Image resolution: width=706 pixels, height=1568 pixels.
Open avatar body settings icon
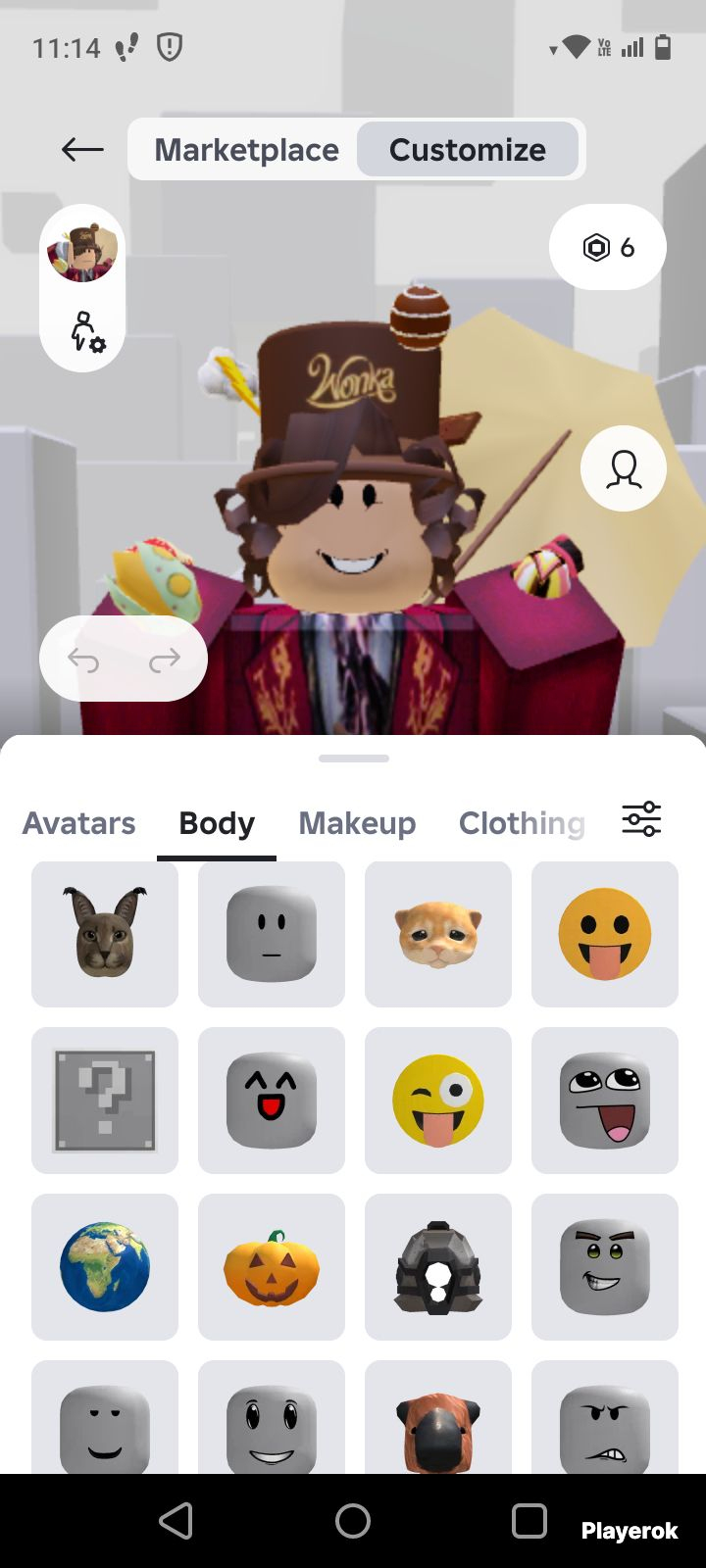click(x=86, y=331)
